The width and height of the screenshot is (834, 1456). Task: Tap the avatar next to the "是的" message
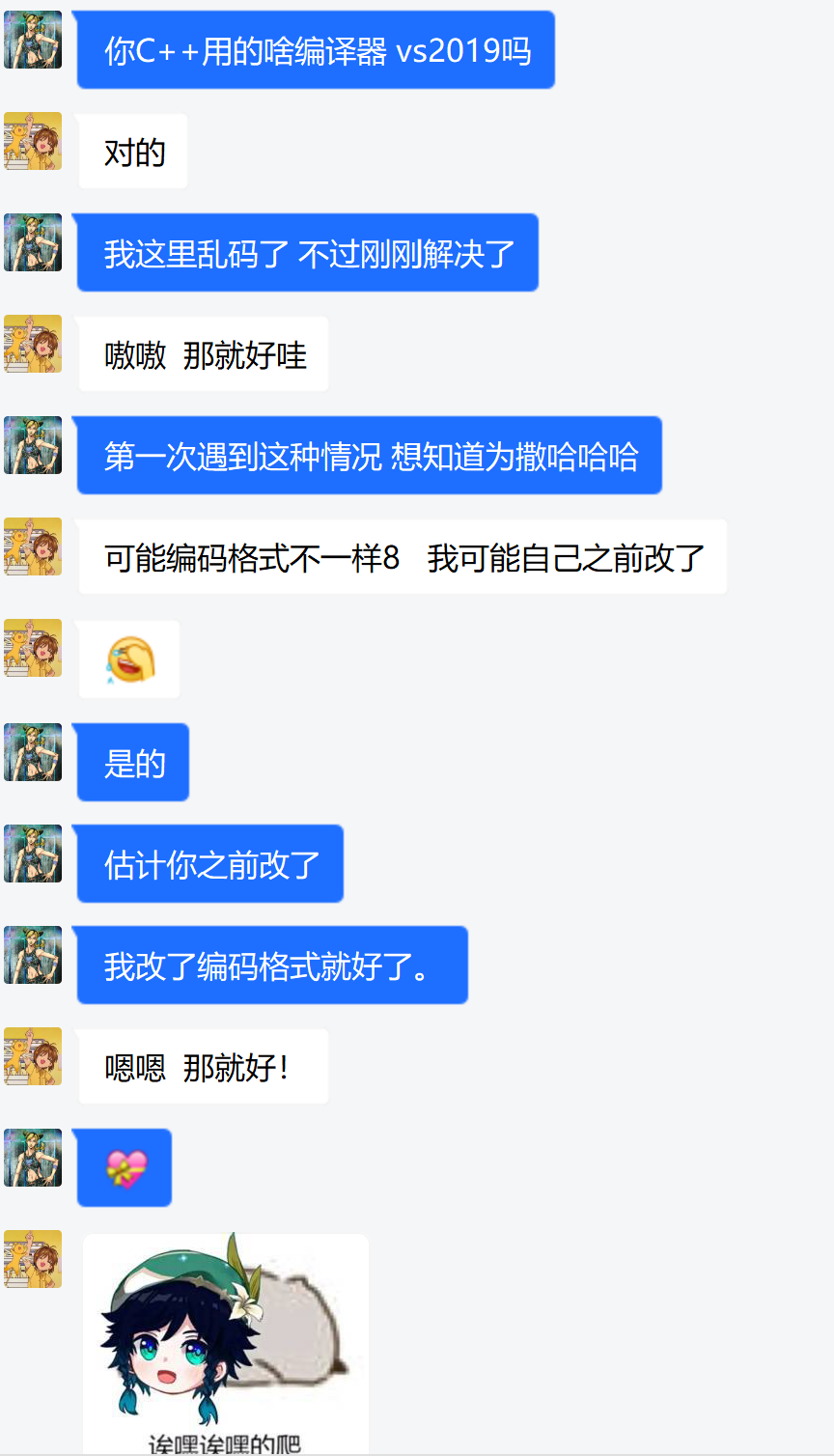coord(33,752)
